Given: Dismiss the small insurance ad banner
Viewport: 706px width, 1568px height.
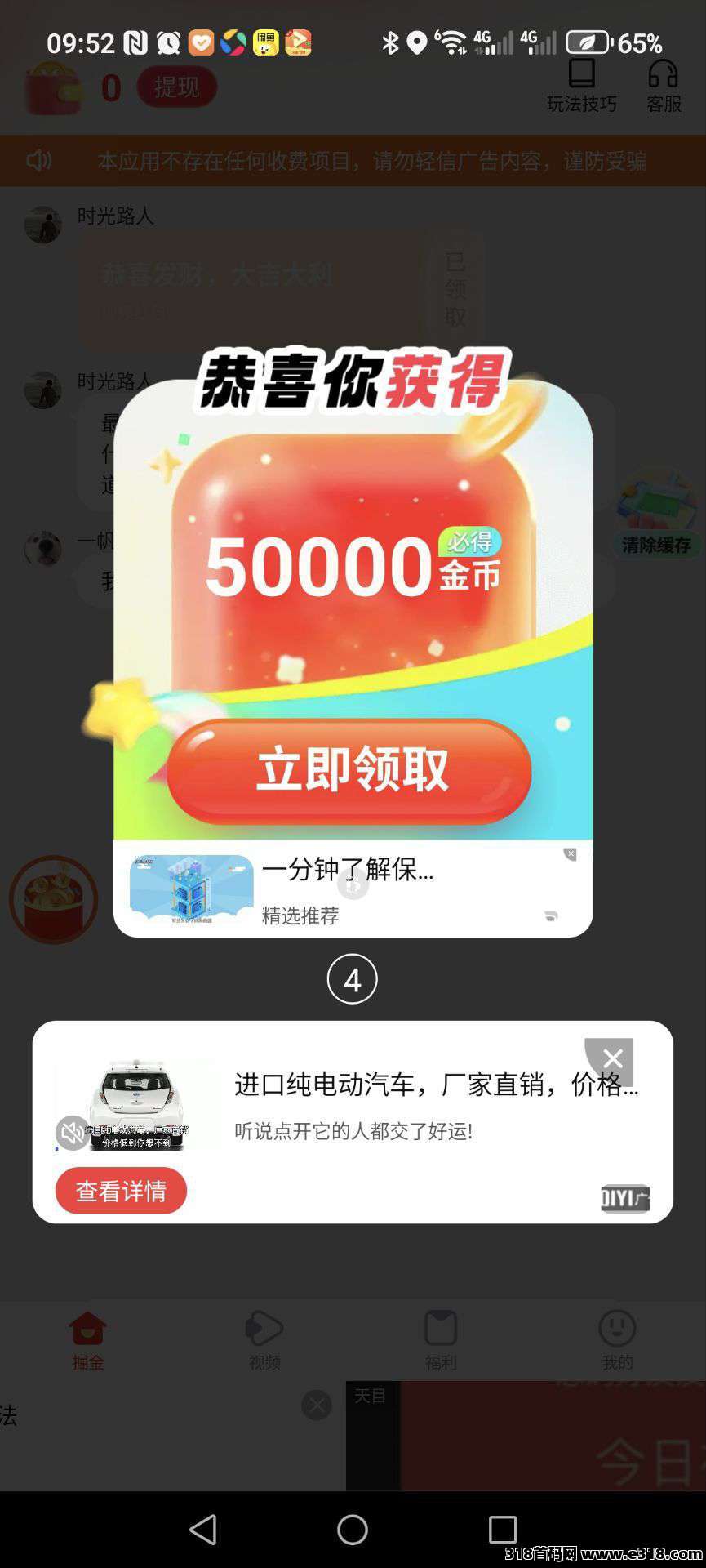Looking at the screenshot, I should tap(570, 854).
